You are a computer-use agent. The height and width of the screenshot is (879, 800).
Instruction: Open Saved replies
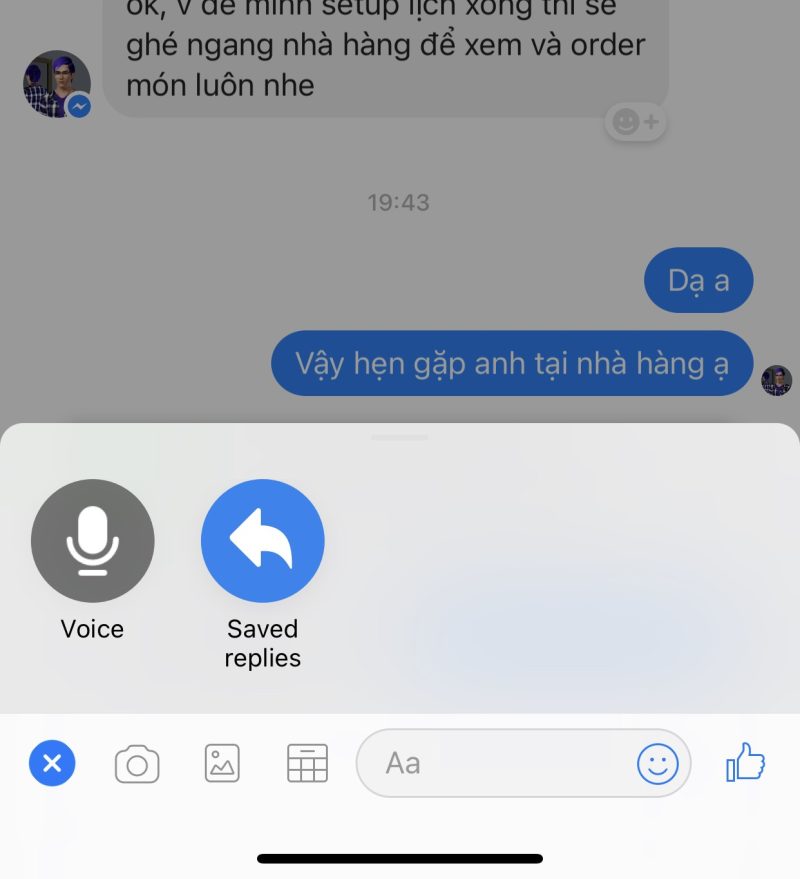point(262,541)
